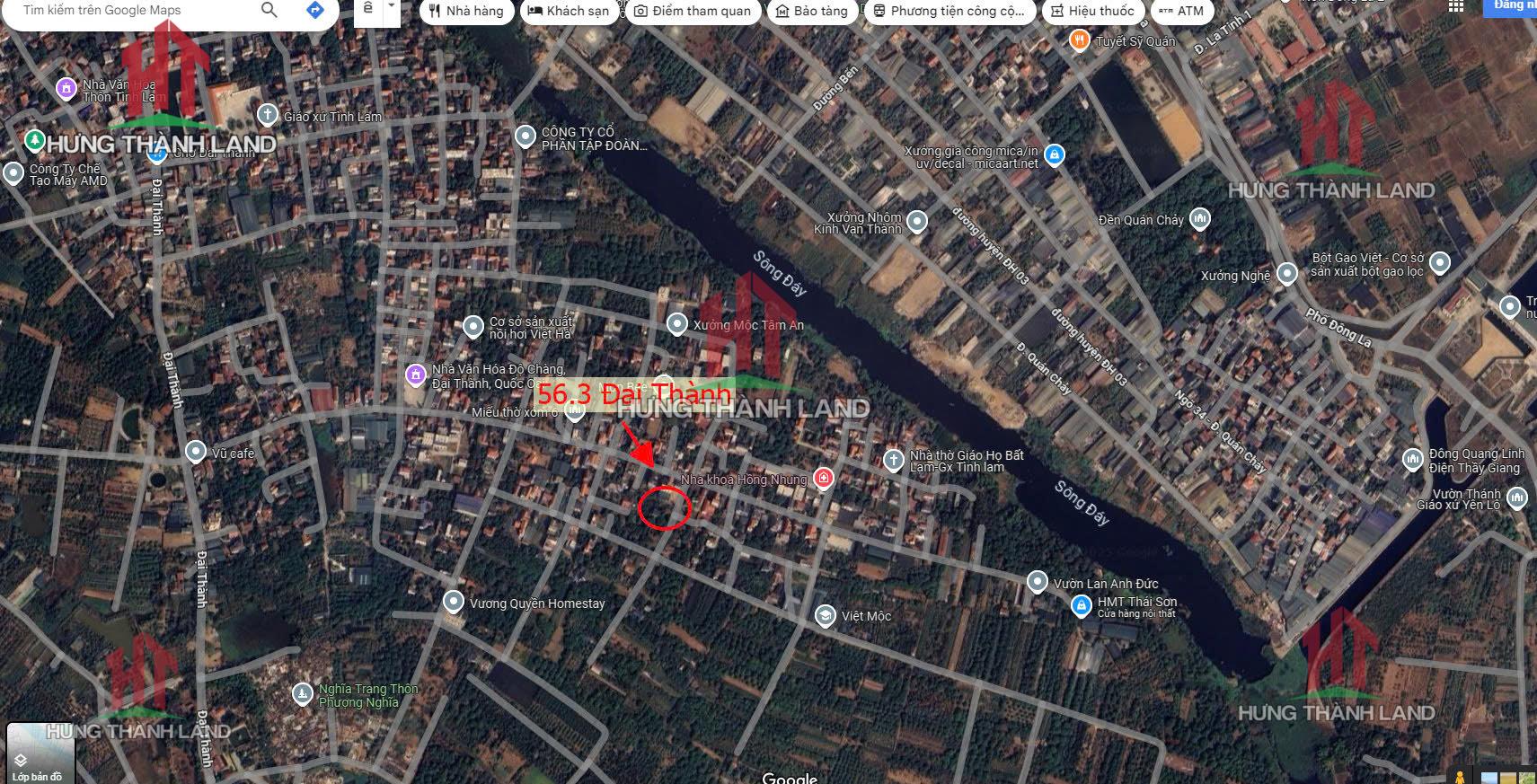This screenshot has width=1537, height=784.
Task: Open Vũ cafe marker
Action: [x=196, y=452]
